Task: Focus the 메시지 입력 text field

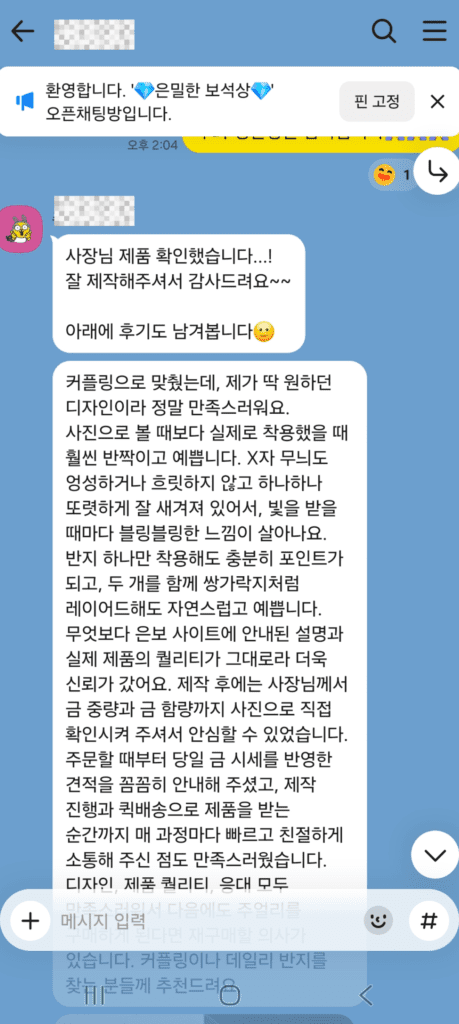Action: (209, 921)
